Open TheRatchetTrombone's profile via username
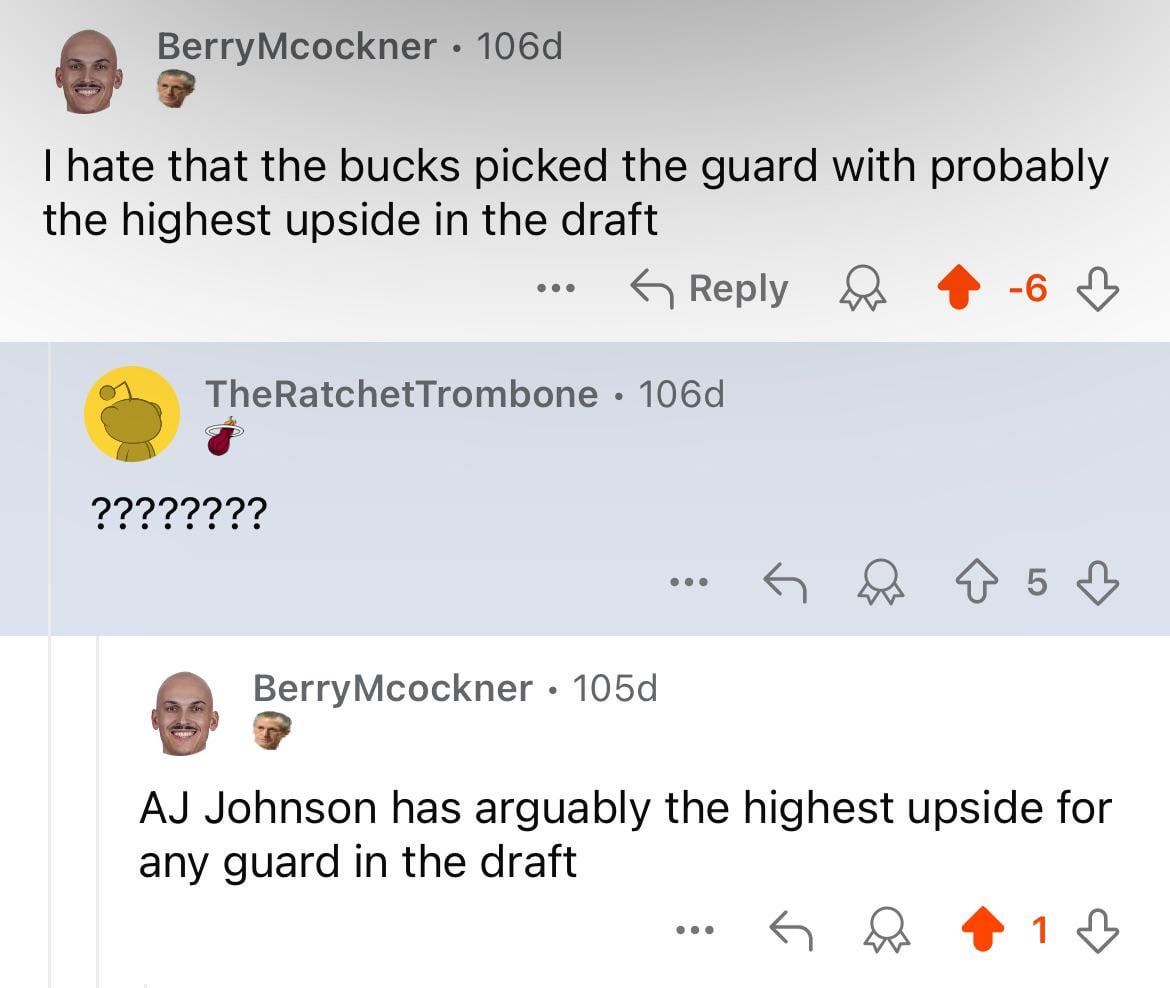1170x988 pixels. [x=401, y=394]
